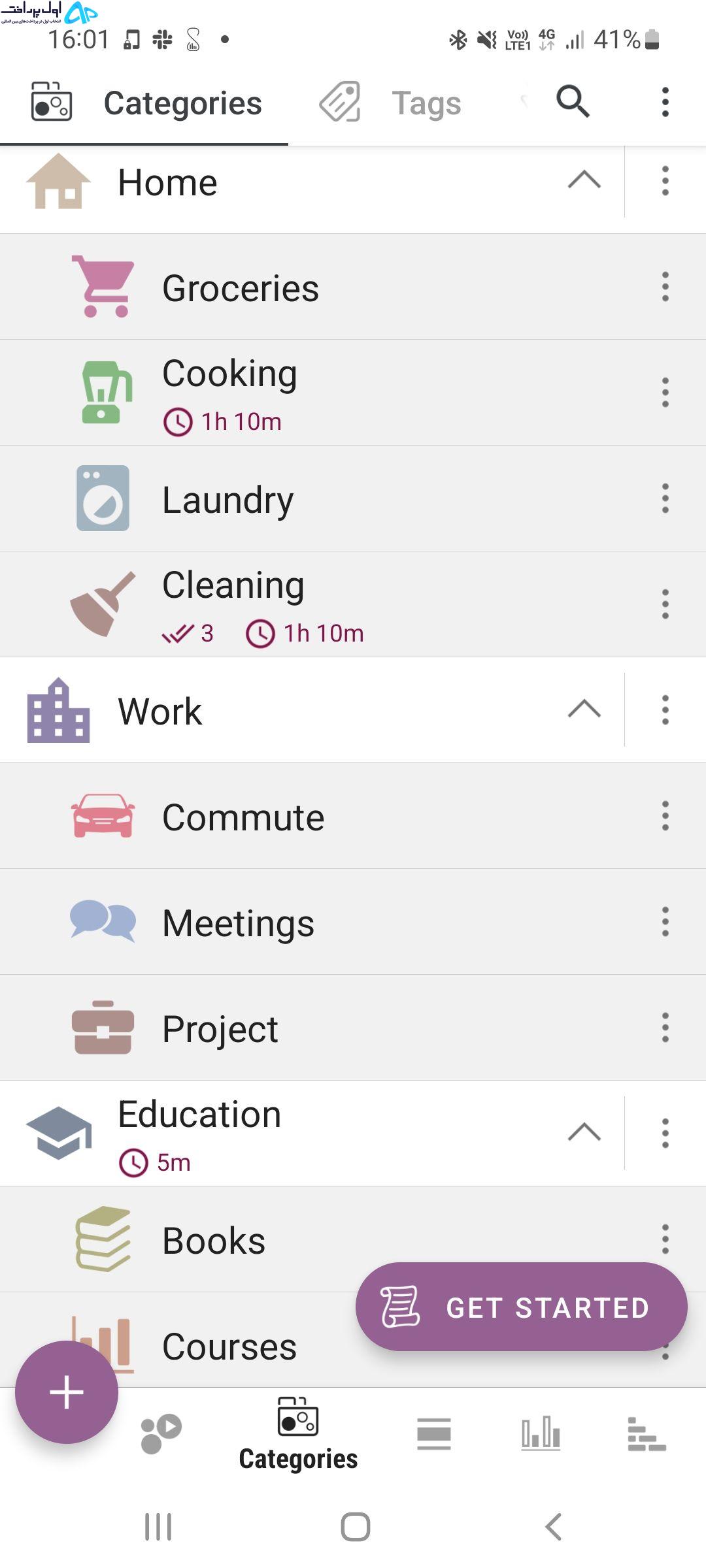
Task: Open the Meetings category
Action: coord(353,922)
